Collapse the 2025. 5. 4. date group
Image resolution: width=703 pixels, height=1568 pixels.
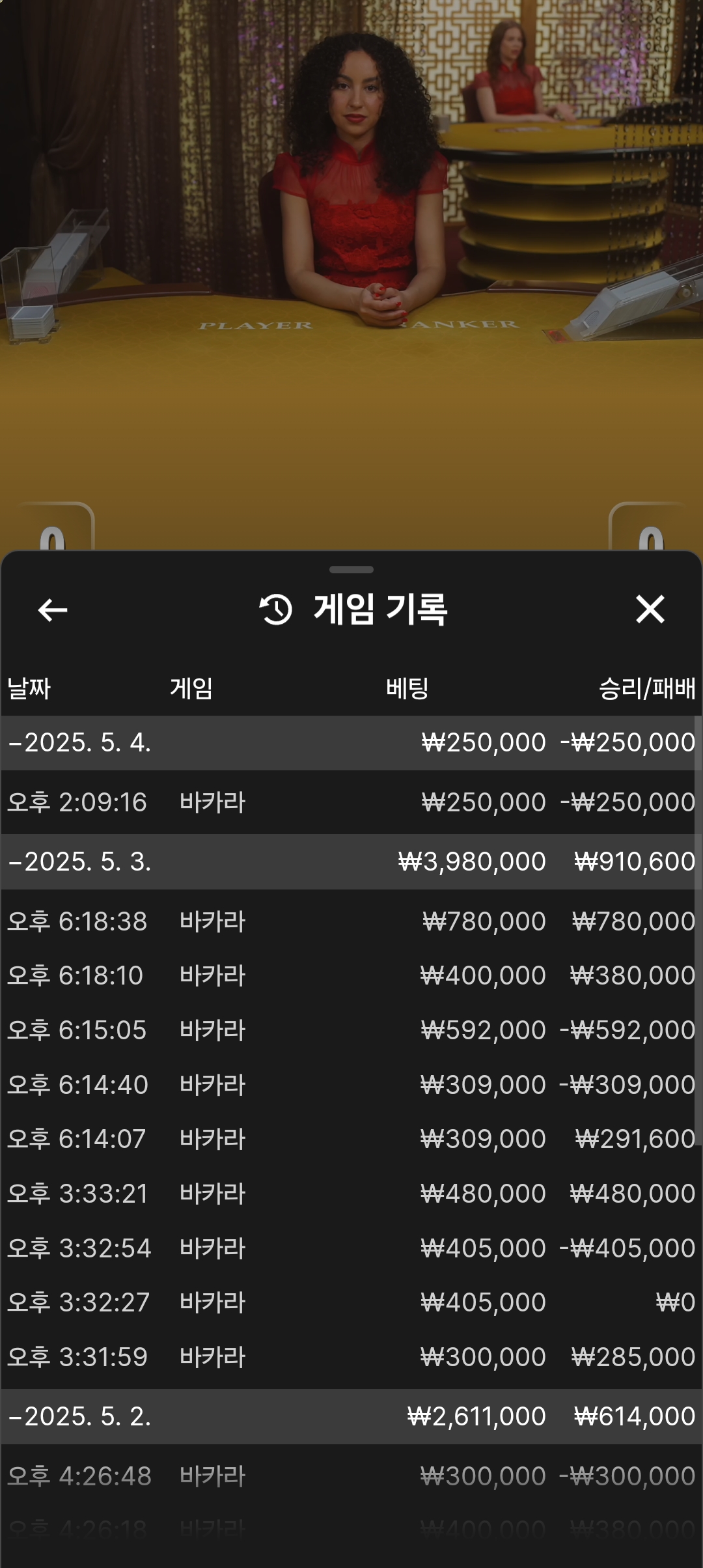pos(351,743)
